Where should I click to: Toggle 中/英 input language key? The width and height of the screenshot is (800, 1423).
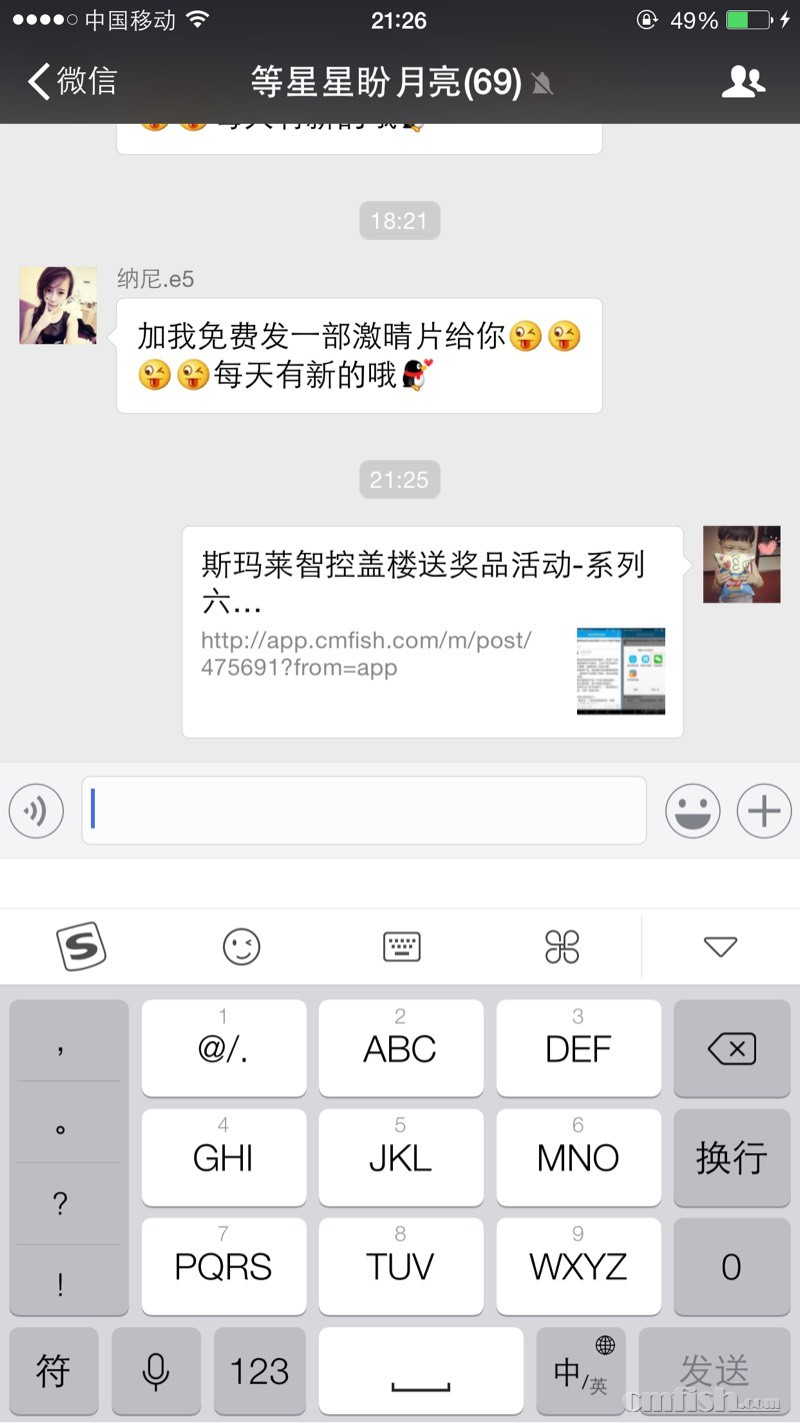click(x=581, y=1371)
